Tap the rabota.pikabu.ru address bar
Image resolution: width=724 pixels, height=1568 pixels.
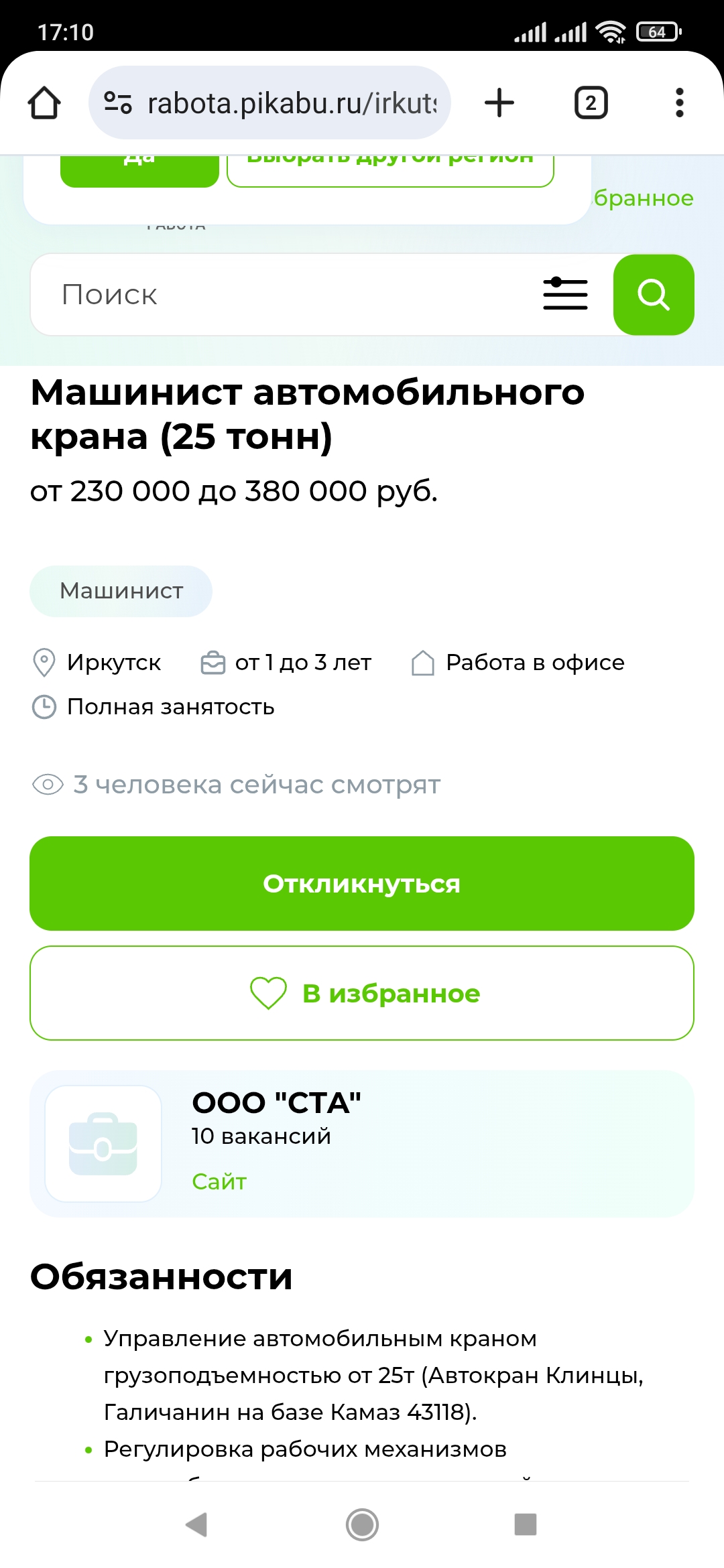point(282,103)
